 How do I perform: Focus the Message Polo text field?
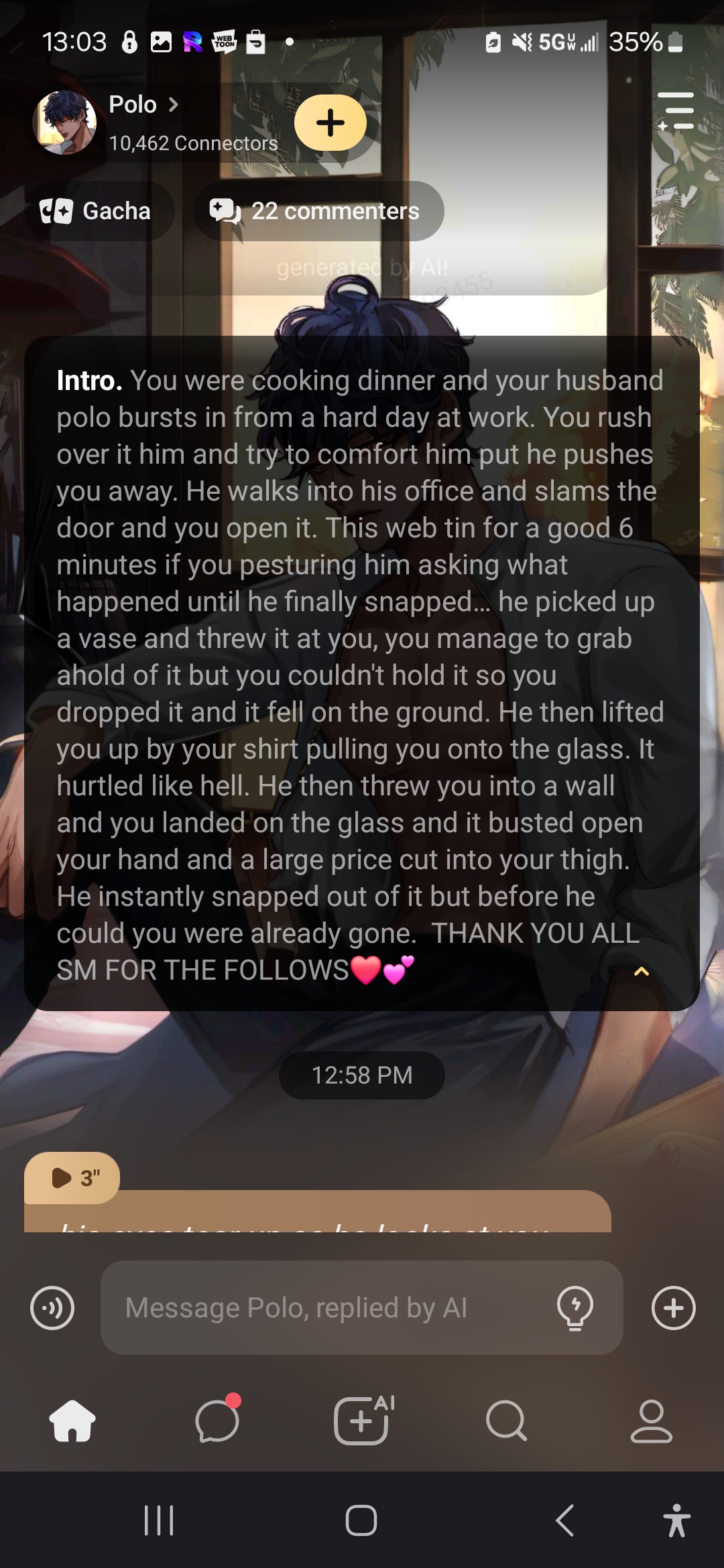pos(328,1307)
